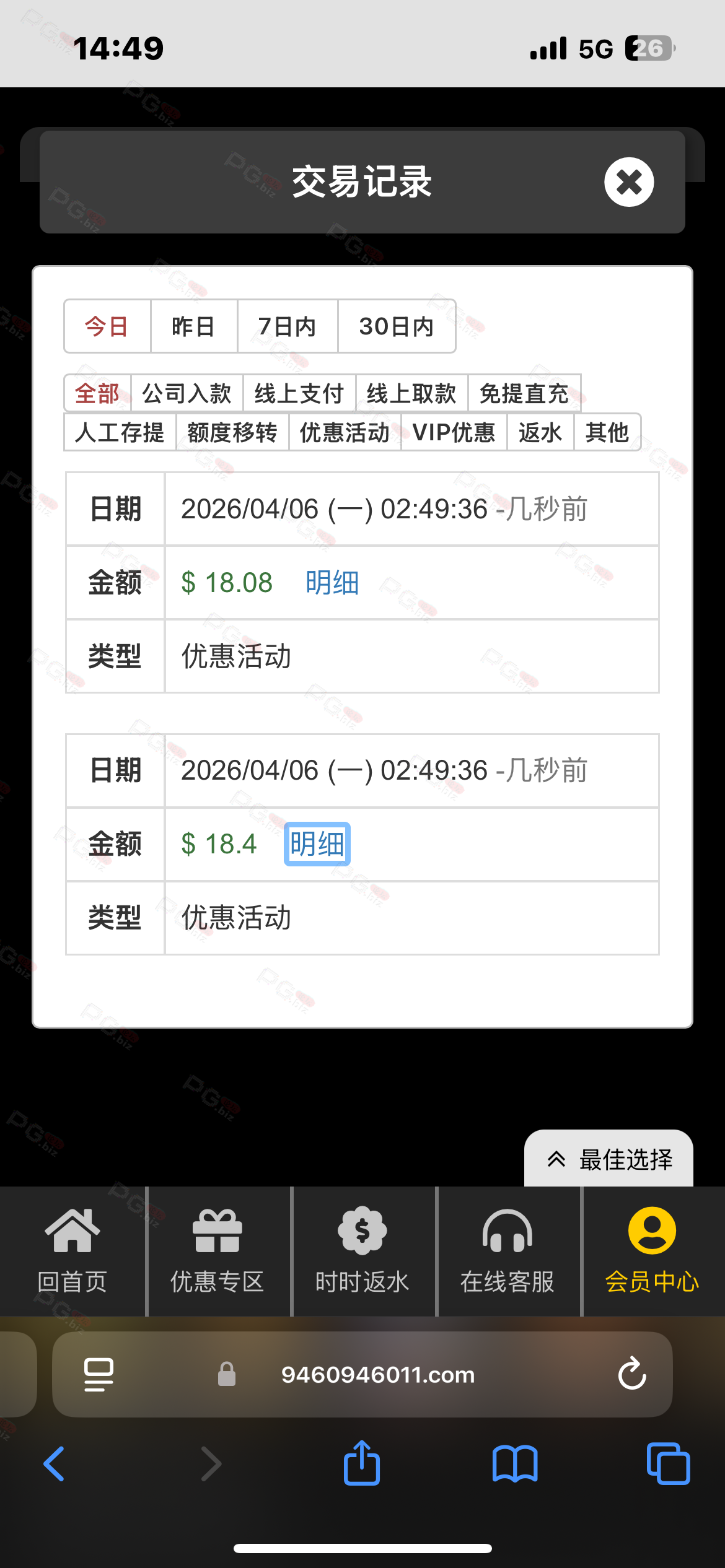Open 时时返水 from the bottom bar
The height and width of the screenshot is (1568, 725).
[x=362, y=1251]
